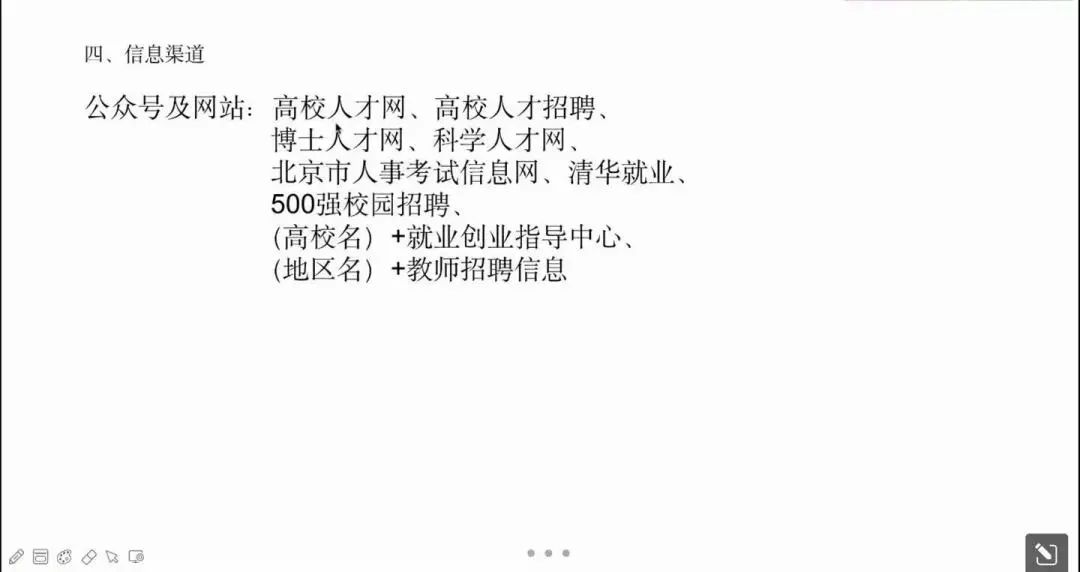This screenshot has width=1080, height=572.
Task: Open the annotation edit button
Action: tap(1046, 552)
